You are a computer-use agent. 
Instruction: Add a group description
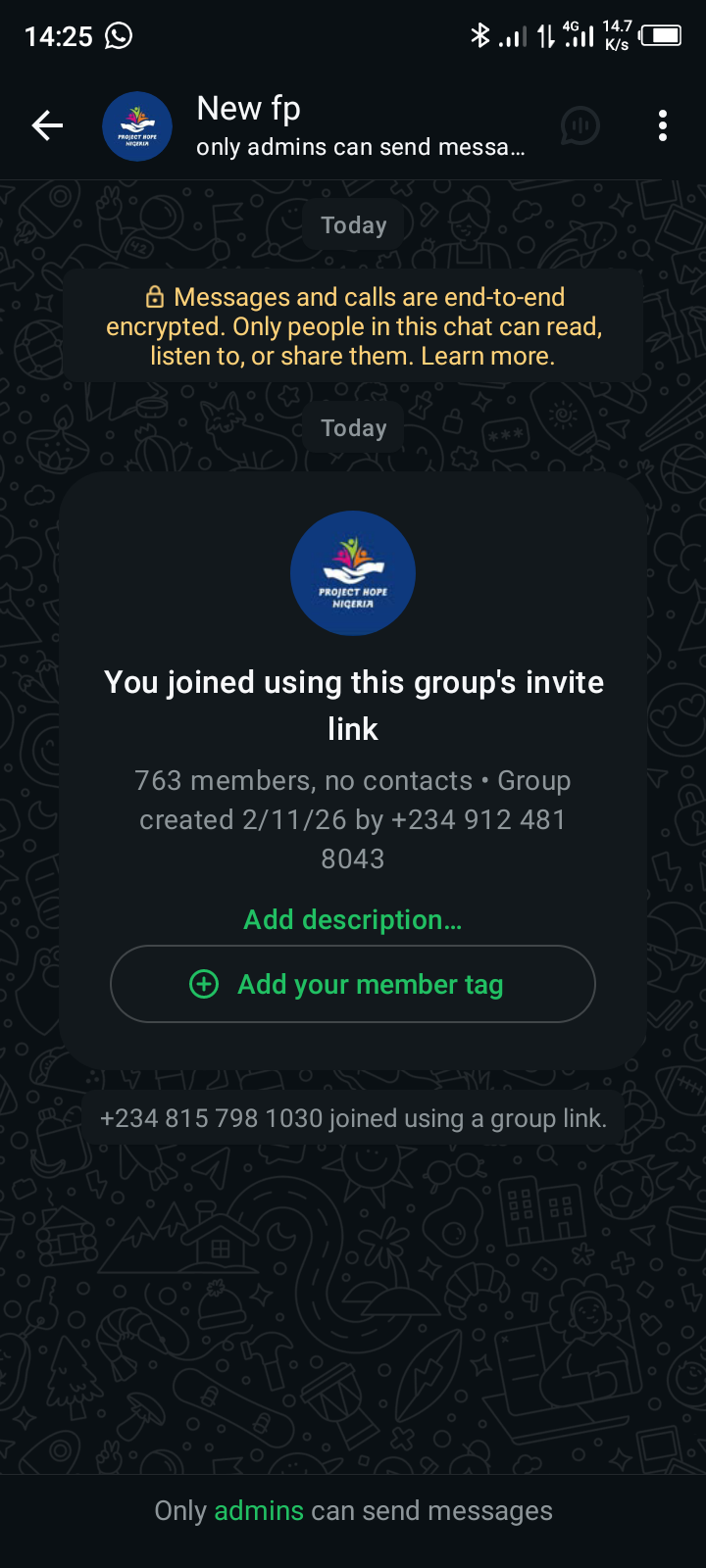(352, 919)
